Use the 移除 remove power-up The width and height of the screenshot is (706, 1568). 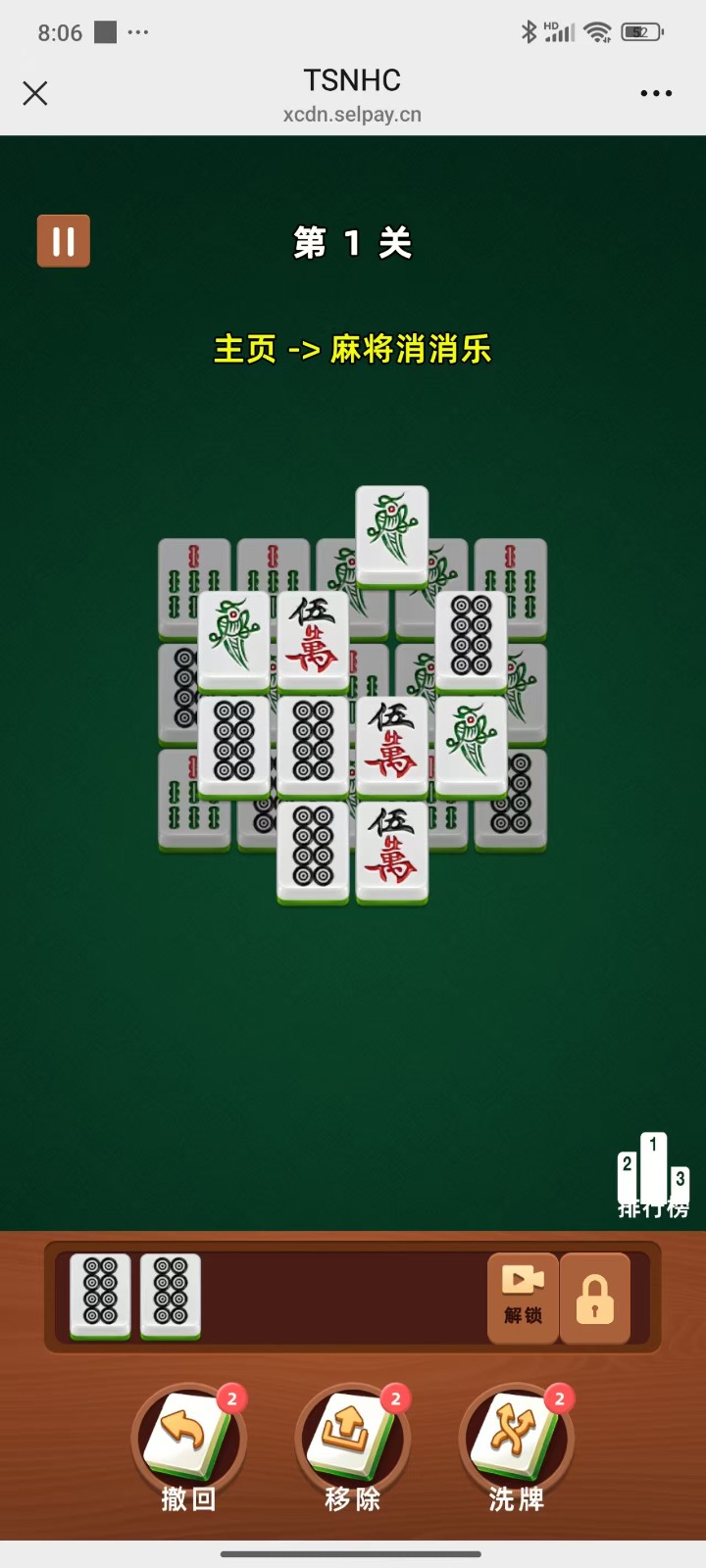pyautogui.click(x=352, y=1447)
